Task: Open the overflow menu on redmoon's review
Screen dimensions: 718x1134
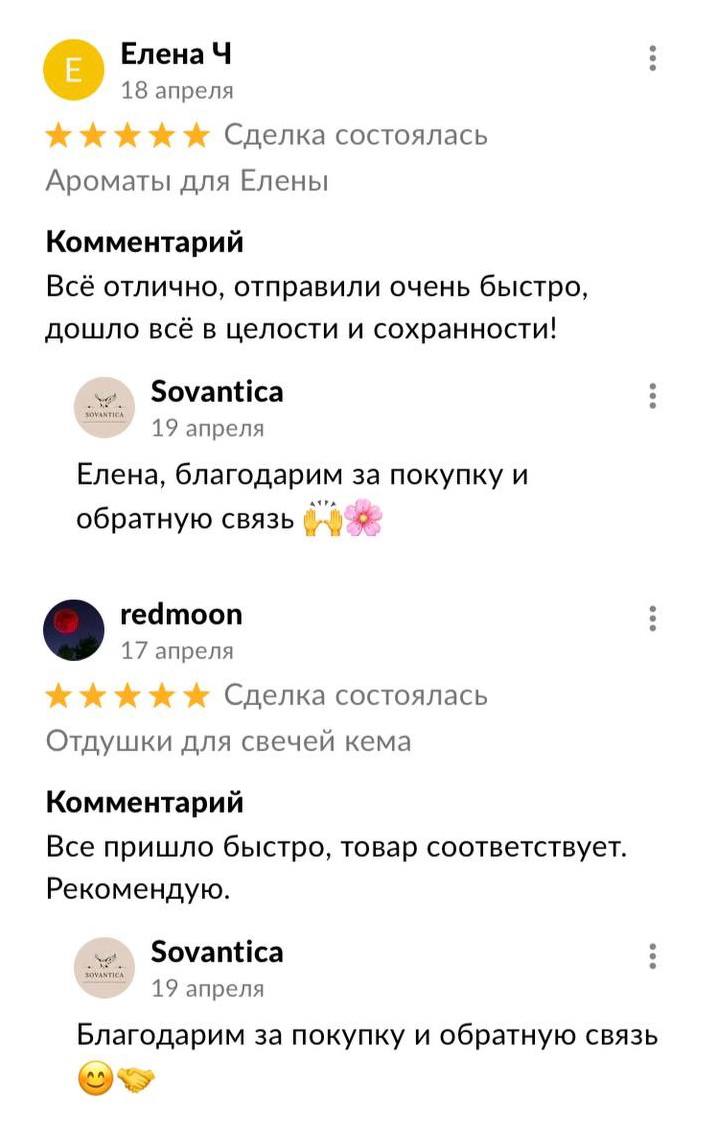Action: 652,618
